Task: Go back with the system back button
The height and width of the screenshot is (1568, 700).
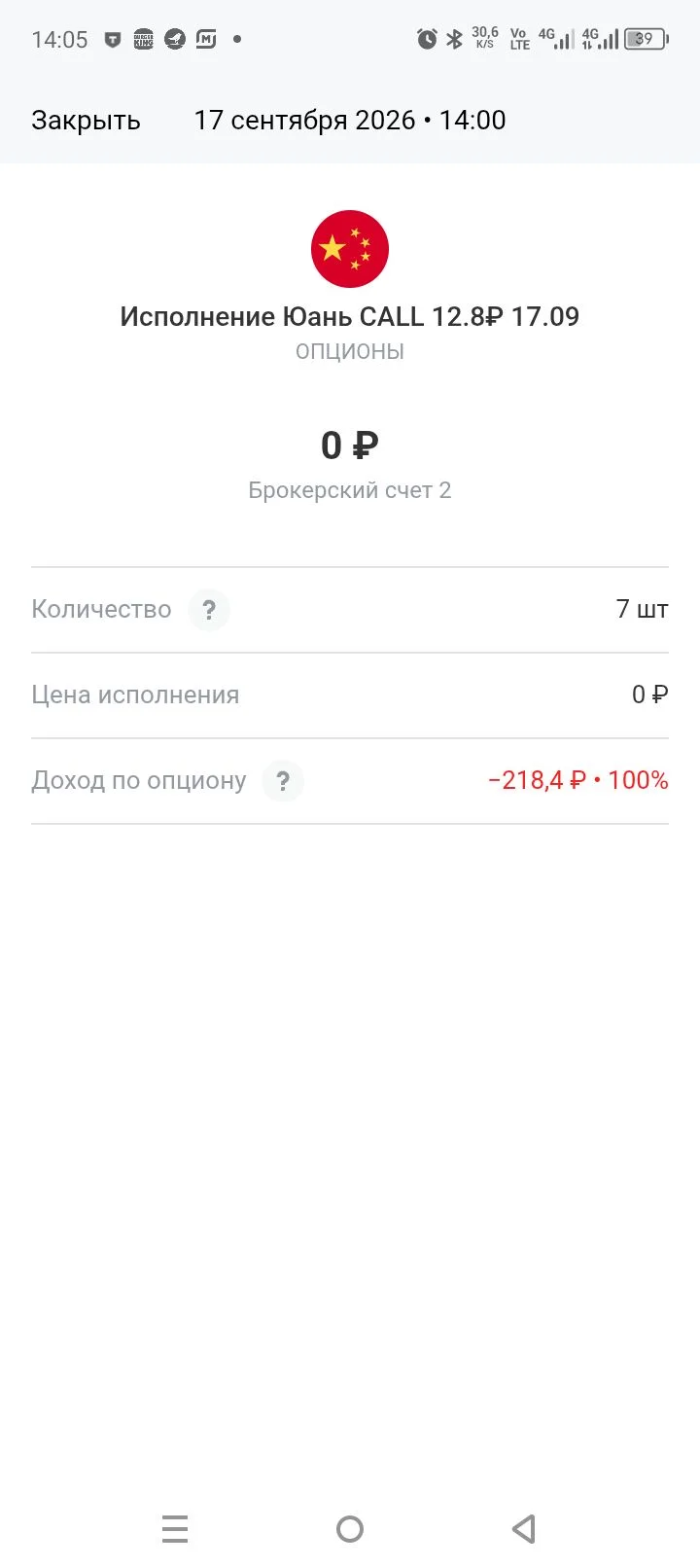Action: coord(524,1529)
